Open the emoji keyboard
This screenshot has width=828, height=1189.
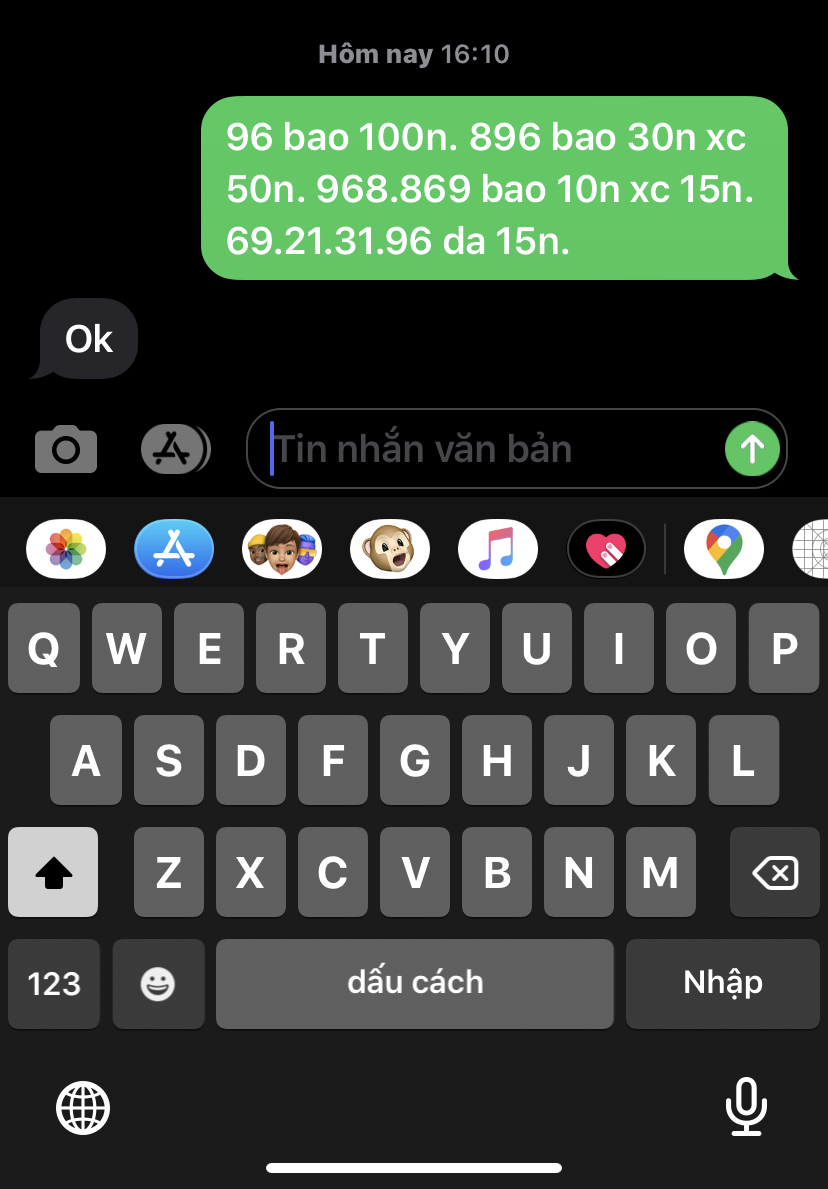[158, 984]
